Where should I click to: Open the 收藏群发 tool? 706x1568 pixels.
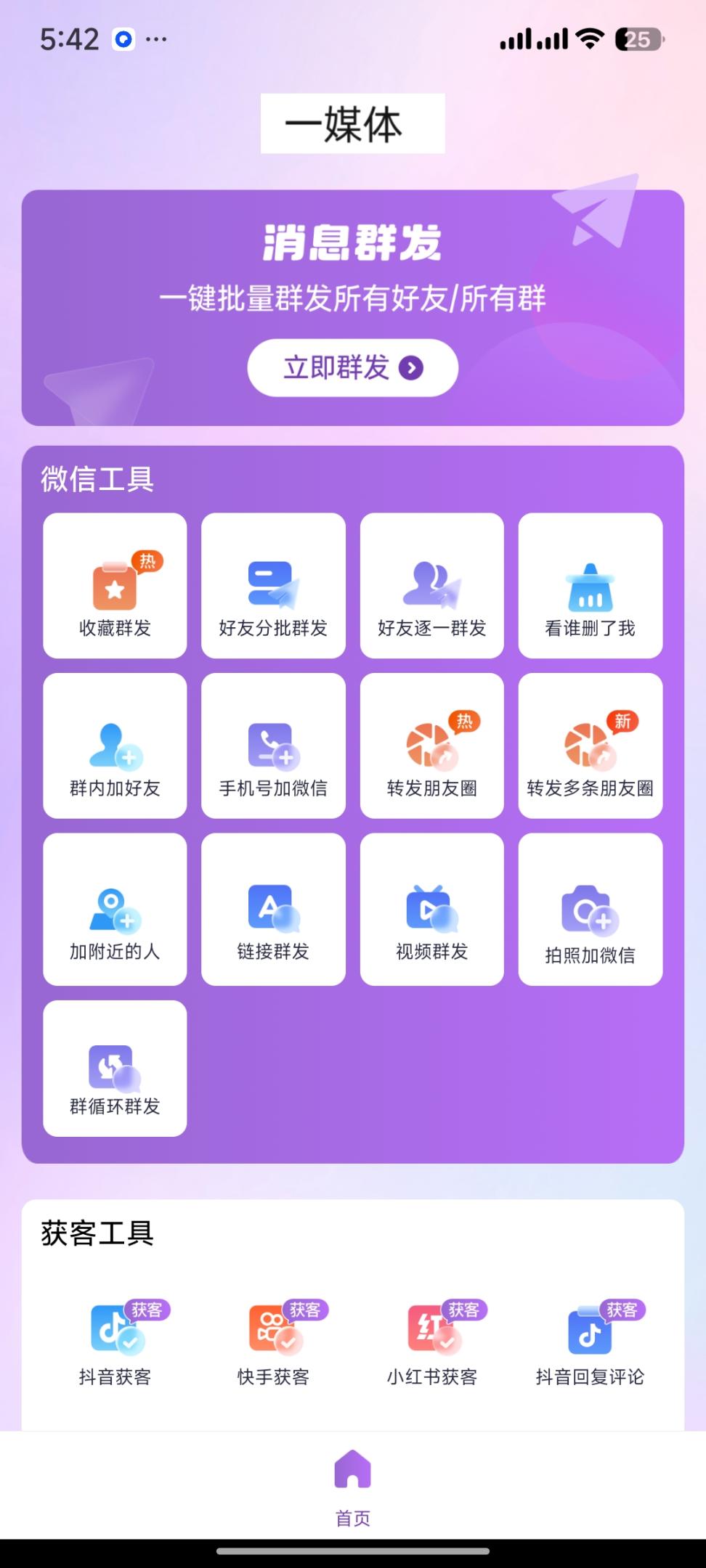114,584
